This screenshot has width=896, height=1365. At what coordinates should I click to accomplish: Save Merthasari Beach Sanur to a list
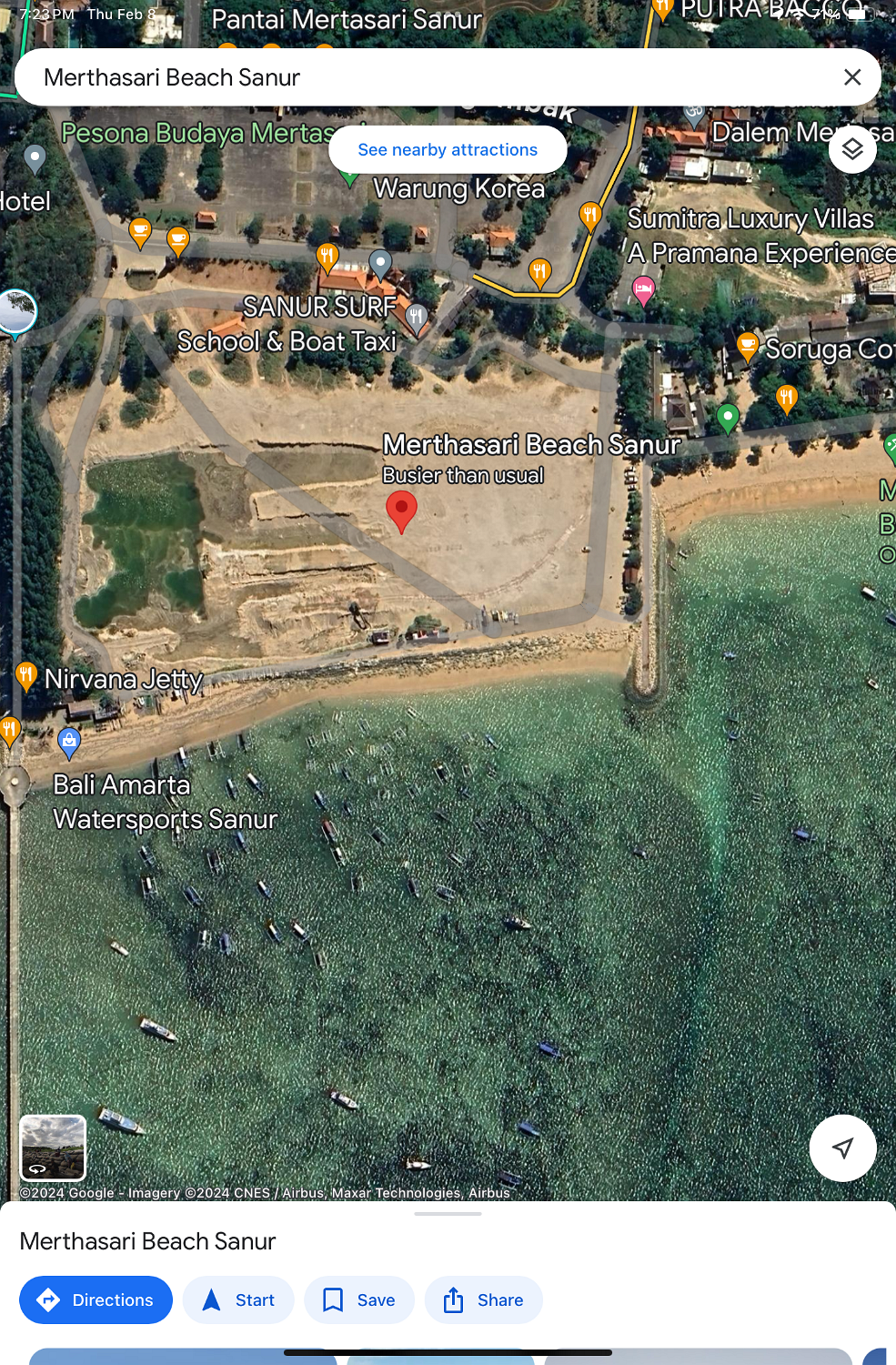(359, 1299)
